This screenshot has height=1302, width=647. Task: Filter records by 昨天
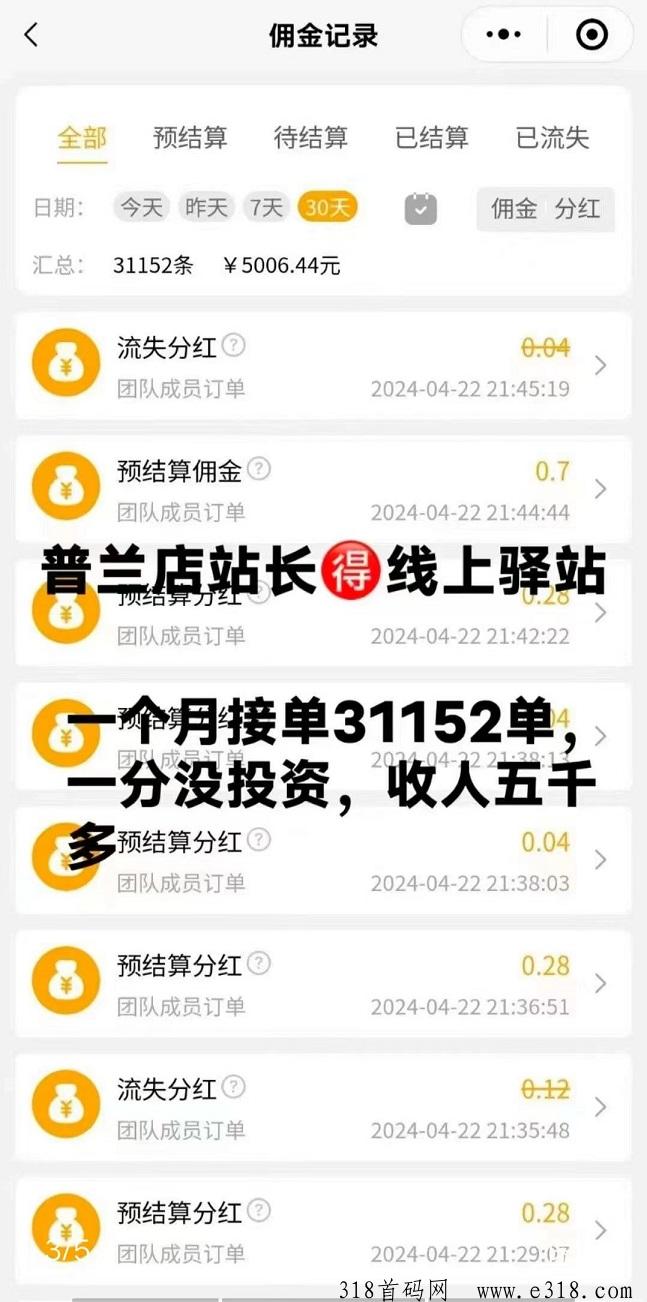207,208
